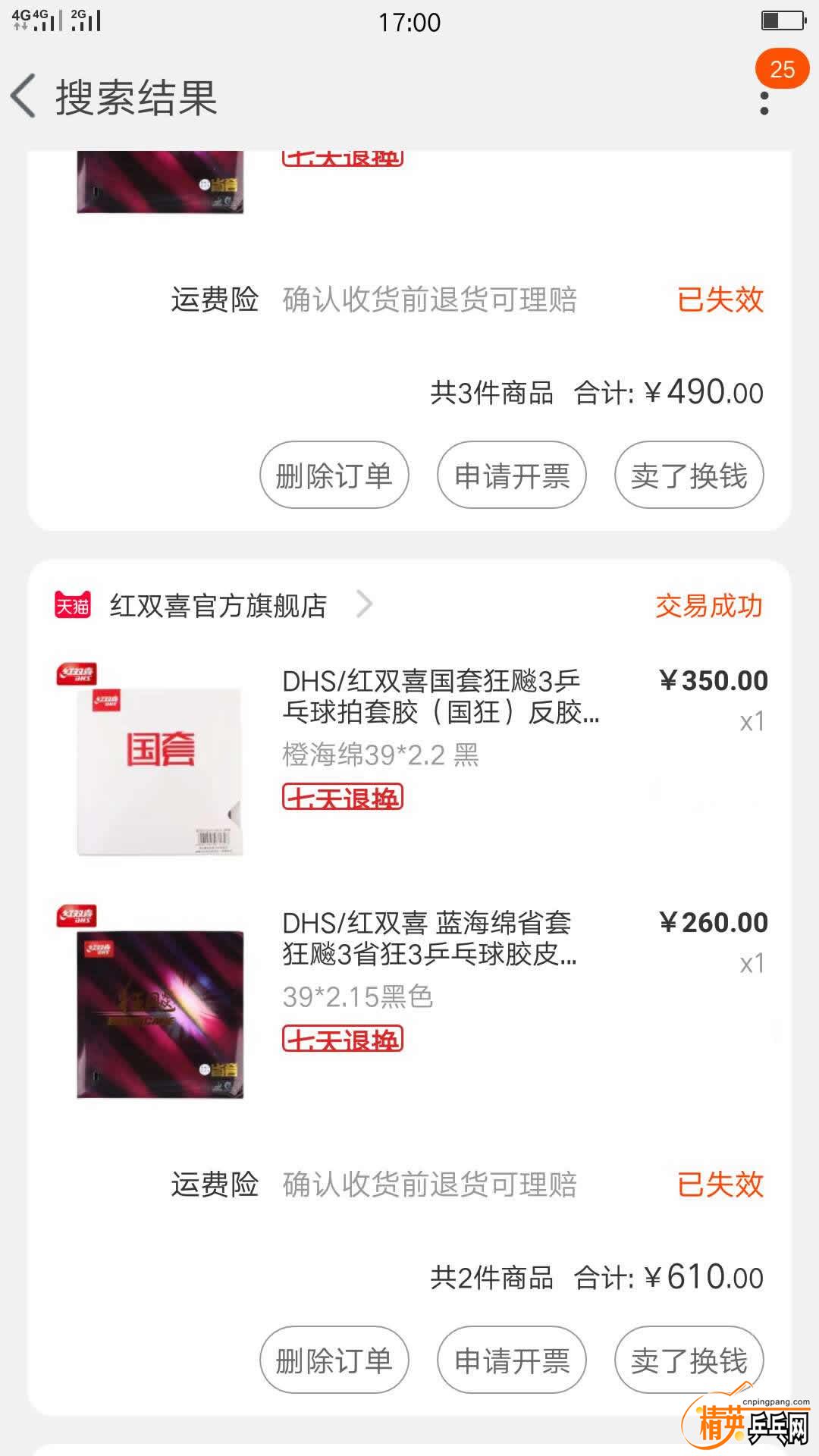The height and width of the screenshot is (1456, 819).
Task: Request an invoice for the ¥610.00 order
Action: click(x=511, y=1360)
